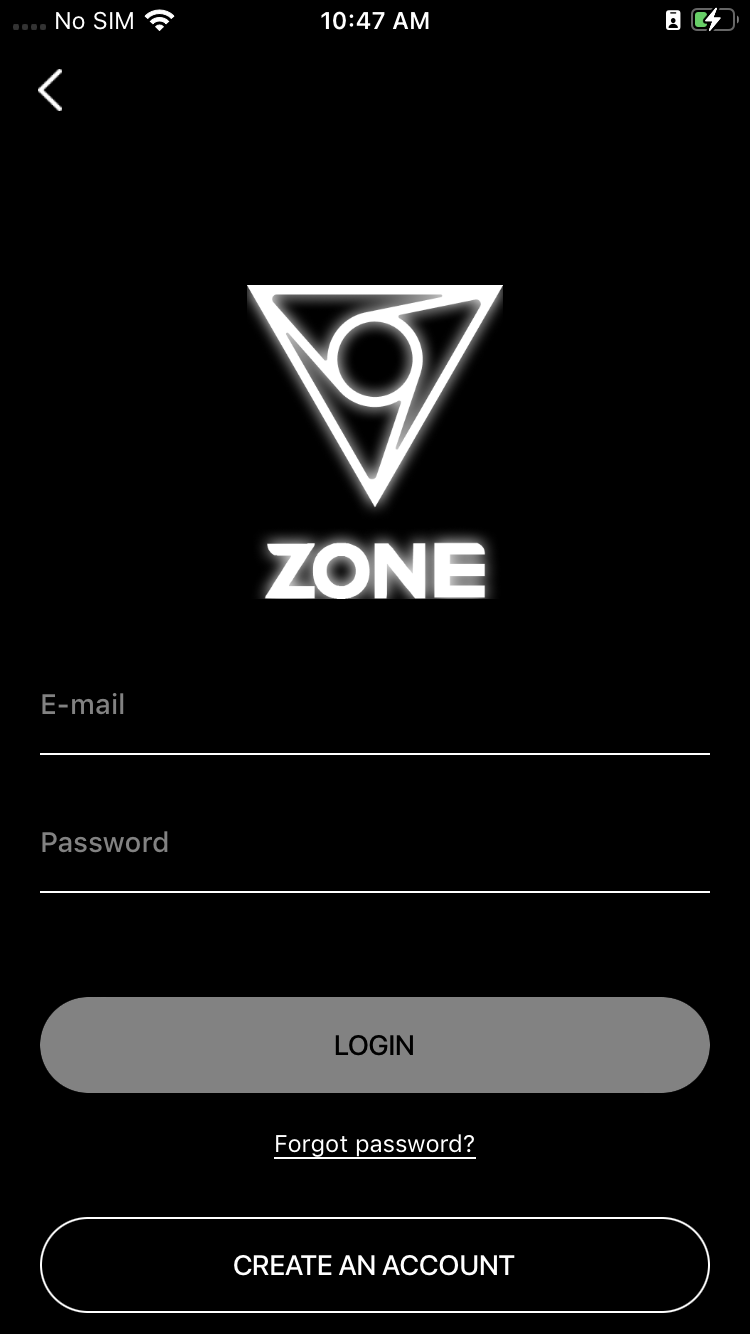750x1334 pixels.
Task: Click the No SIM indicator
Action: pyautogui.click(x=95, y=19)
